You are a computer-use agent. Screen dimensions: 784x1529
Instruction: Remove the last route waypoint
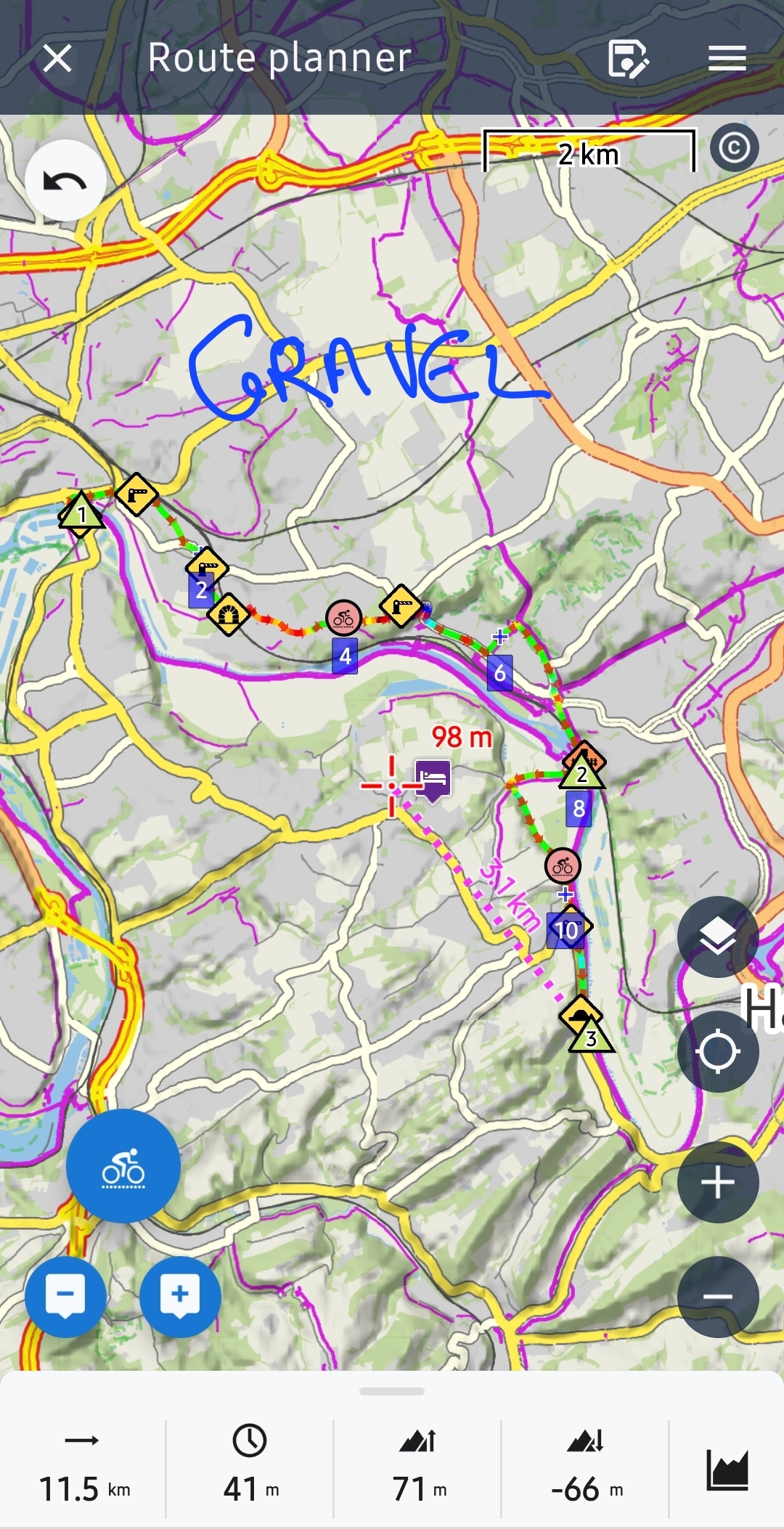(65, 1297)
